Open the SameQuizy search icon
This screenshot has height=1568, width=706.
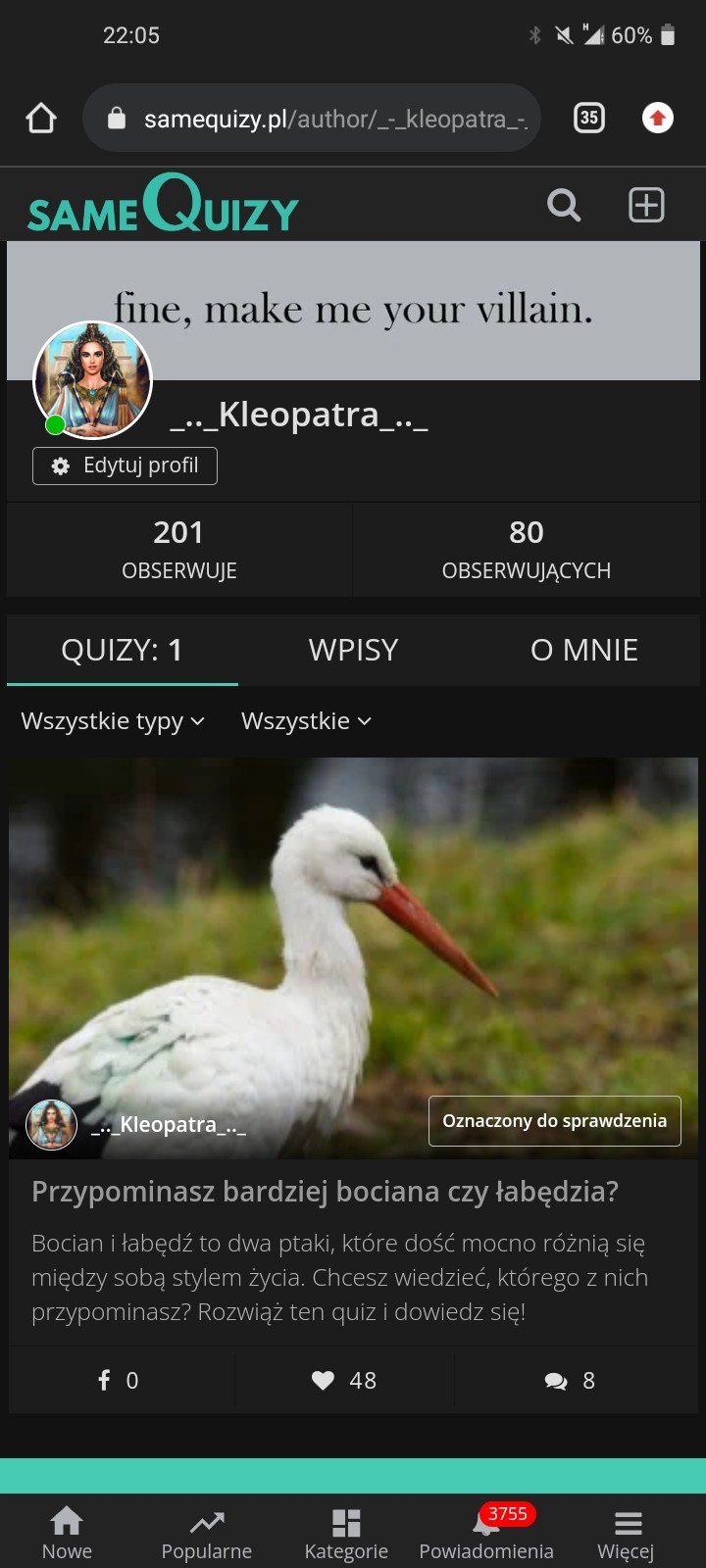point(564,206)
